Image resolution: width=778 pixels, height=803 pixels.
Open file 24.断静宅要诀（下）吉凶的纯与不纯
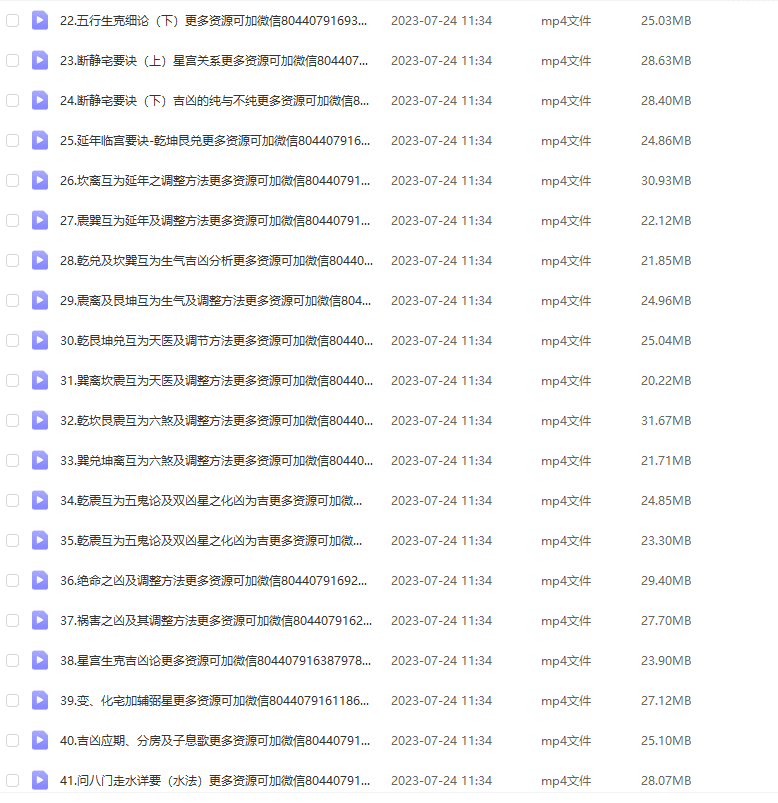[213, 100]
